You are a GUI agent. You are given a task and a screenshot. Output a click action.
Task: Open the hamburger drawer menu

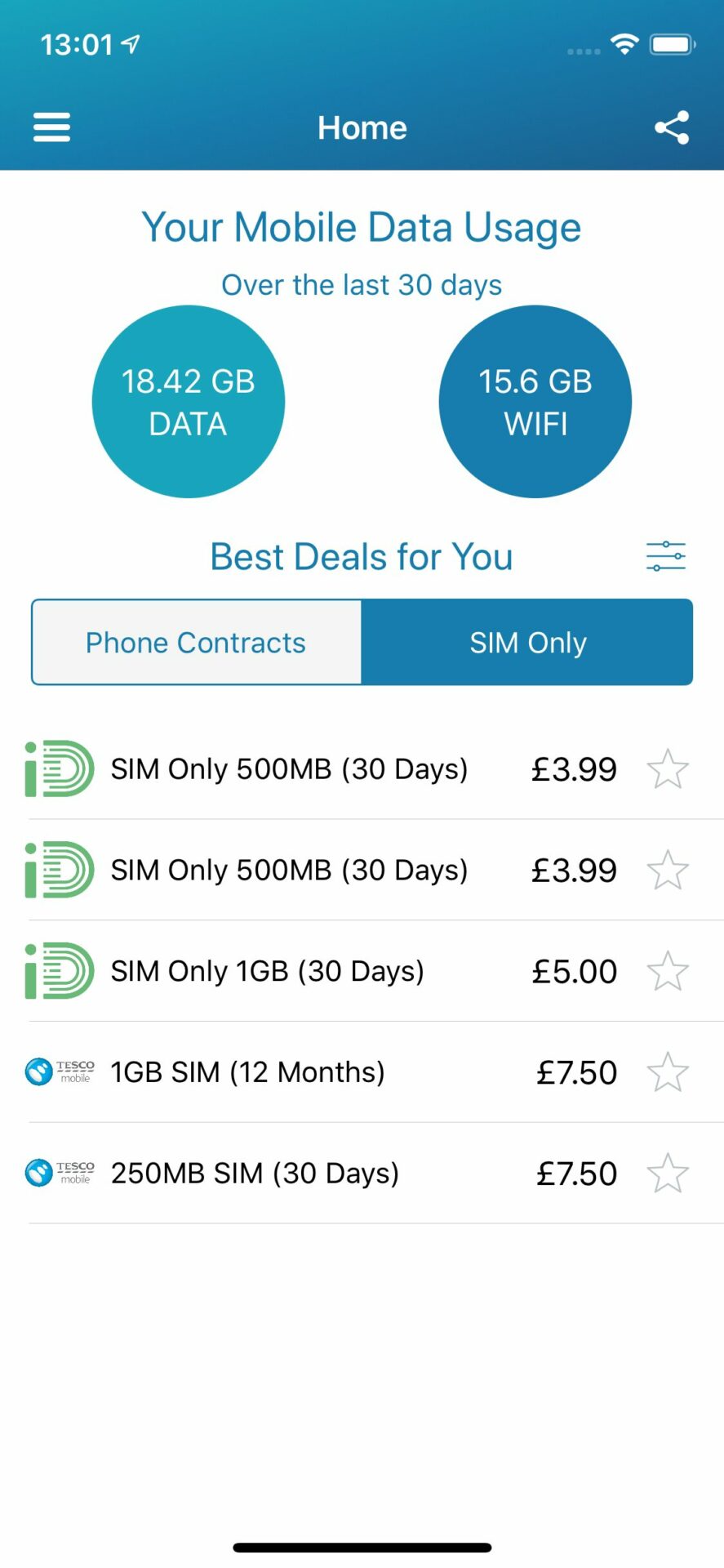51,127
